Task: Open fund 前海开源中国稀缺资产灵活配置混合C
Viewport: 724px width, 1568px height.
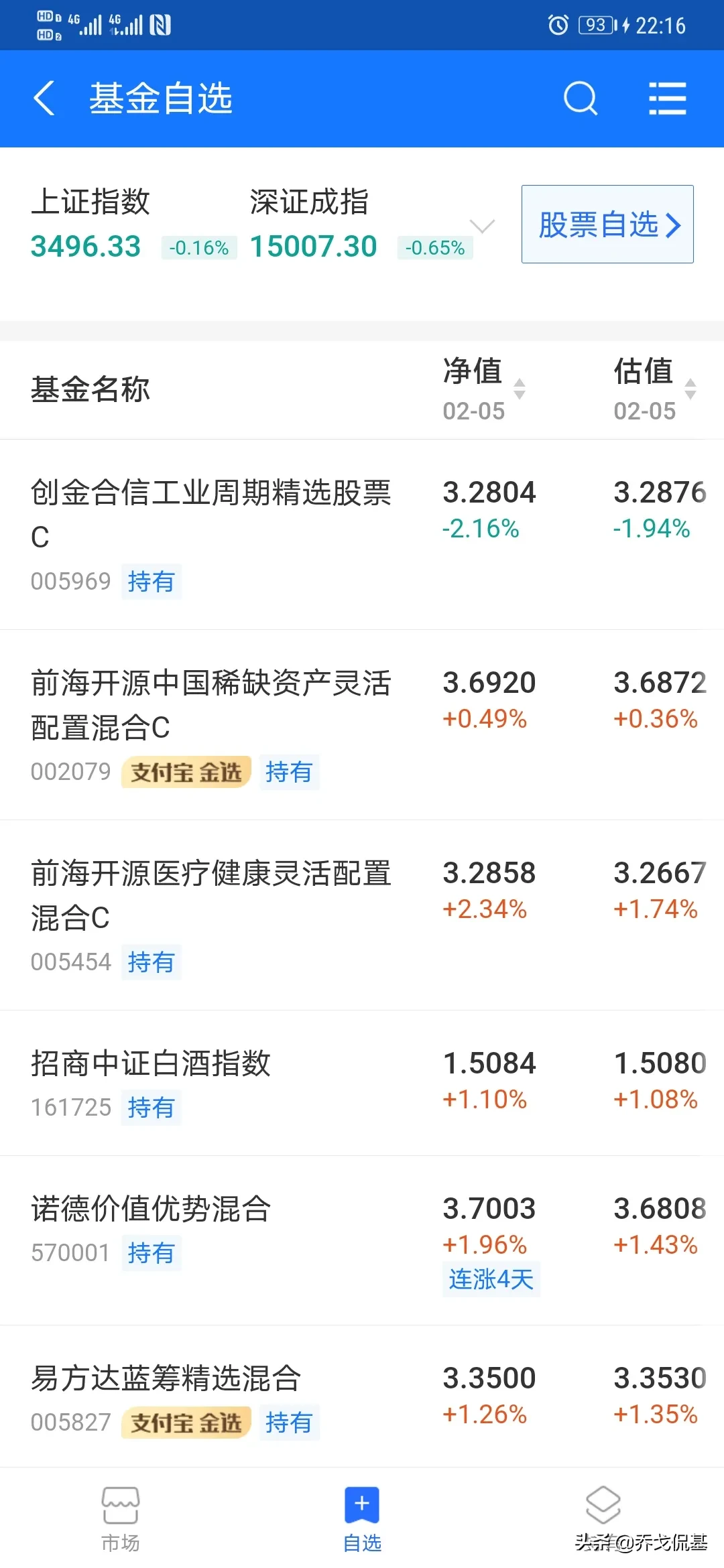Action: pyautogui.click(x=211, y=704)
